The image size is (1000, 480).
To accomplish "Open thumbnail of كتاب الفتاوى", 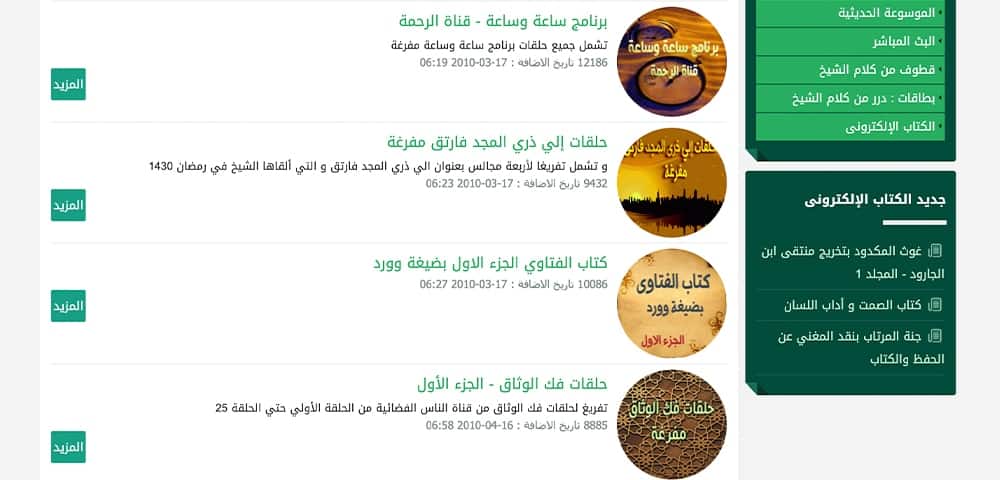I will tap(671, 303).
